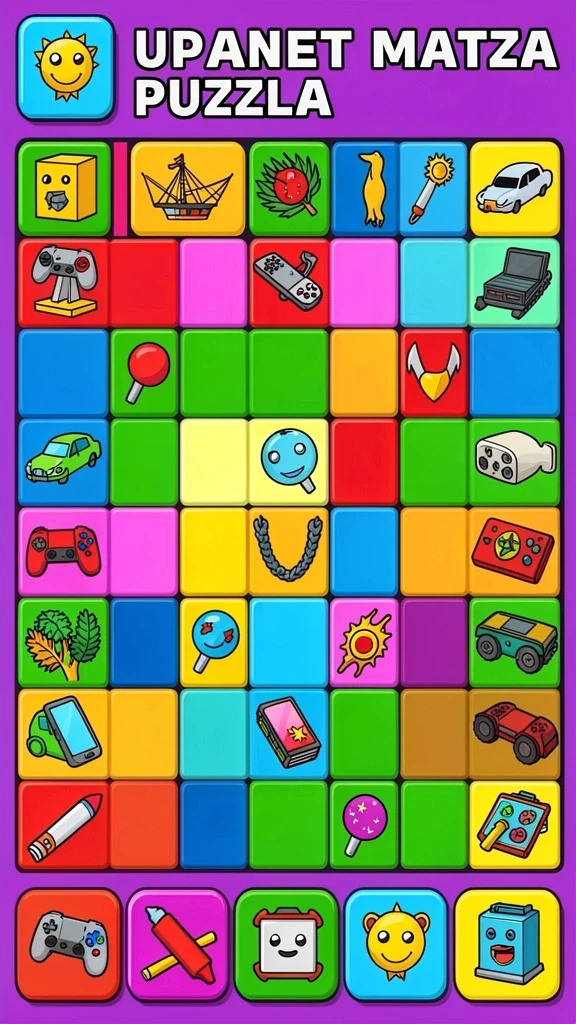This screenshot has height=1024, width=576.
Task: Tap the white crayon tile on red
Action: [x=63, y=825]
